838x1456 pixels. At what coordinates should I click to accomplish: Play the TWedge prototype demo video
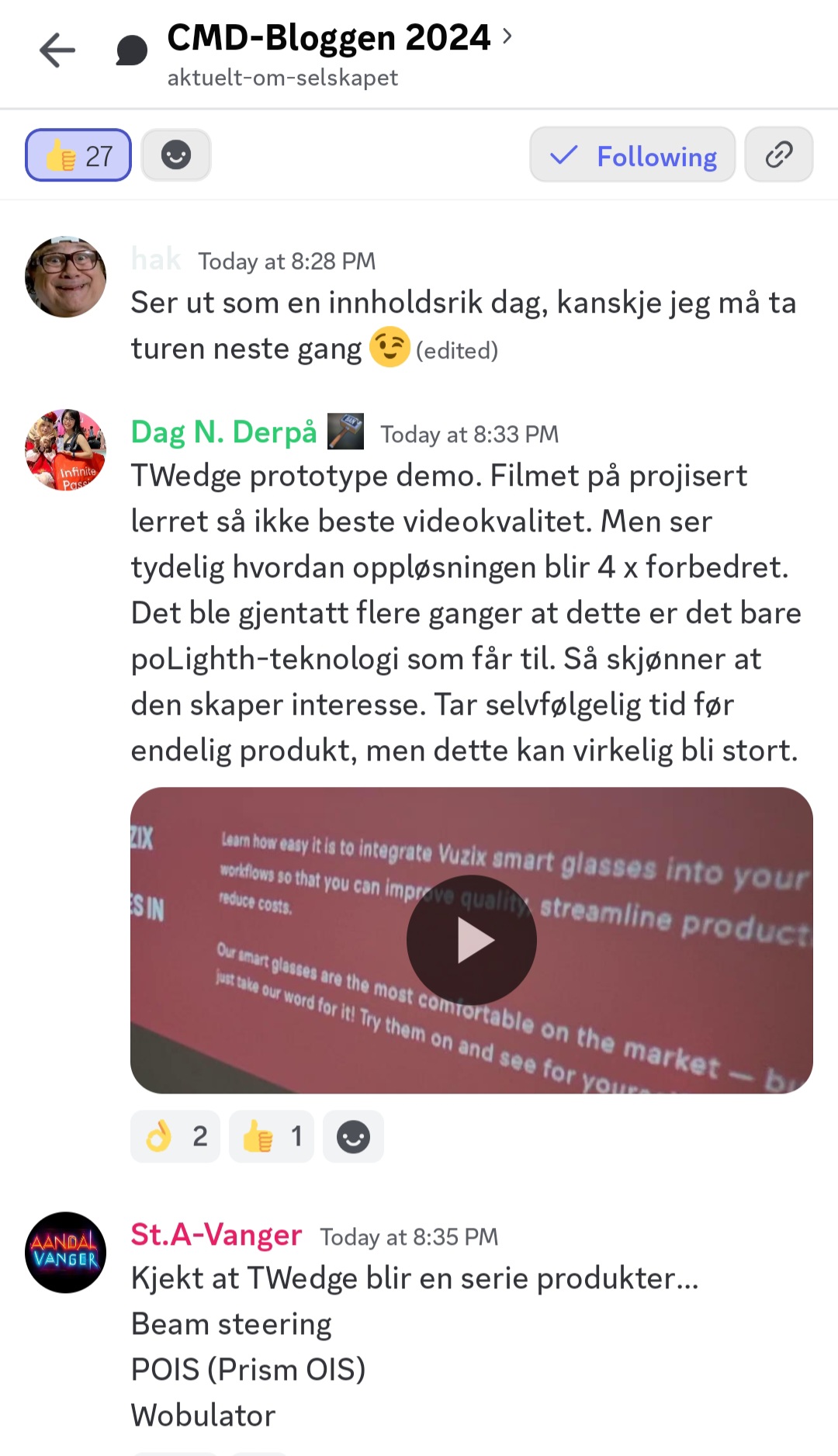coord(472,940)
